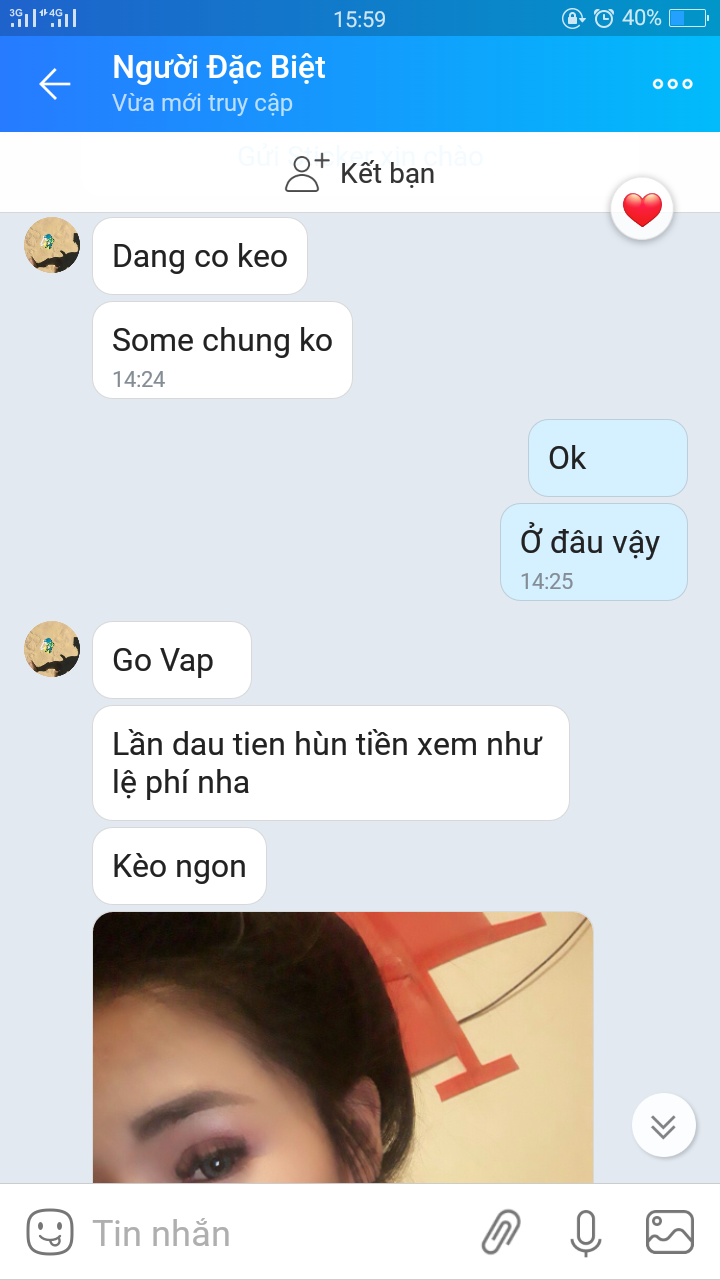Record a voice message with the microphone
720x1280 pixels.
coord(584,1233)
